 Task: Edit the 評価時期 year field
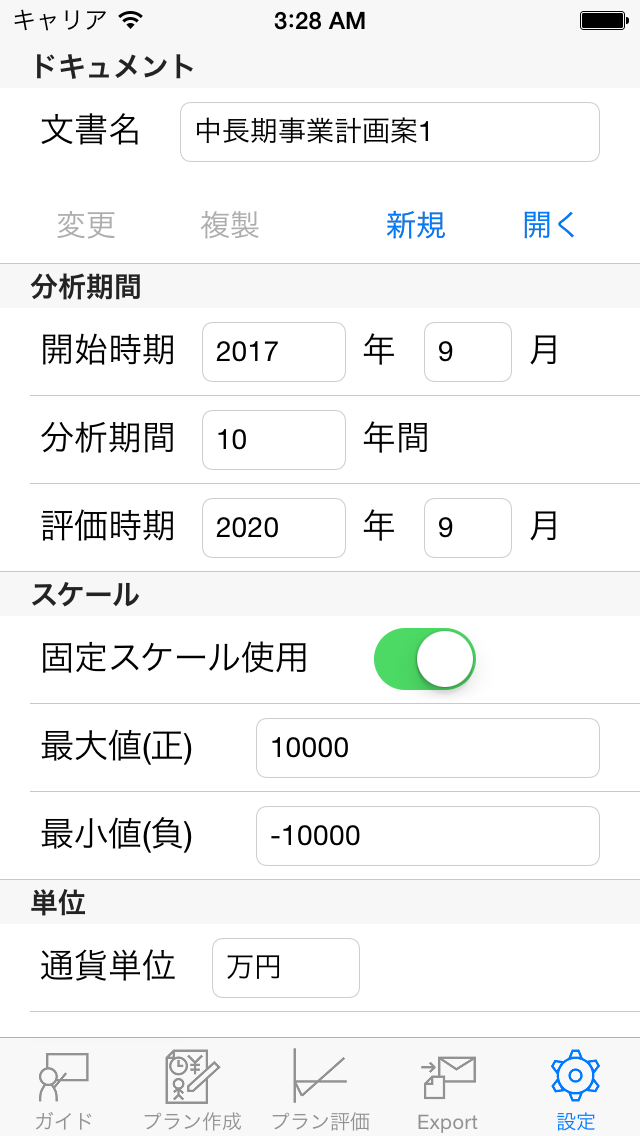(x=274, y=528)
